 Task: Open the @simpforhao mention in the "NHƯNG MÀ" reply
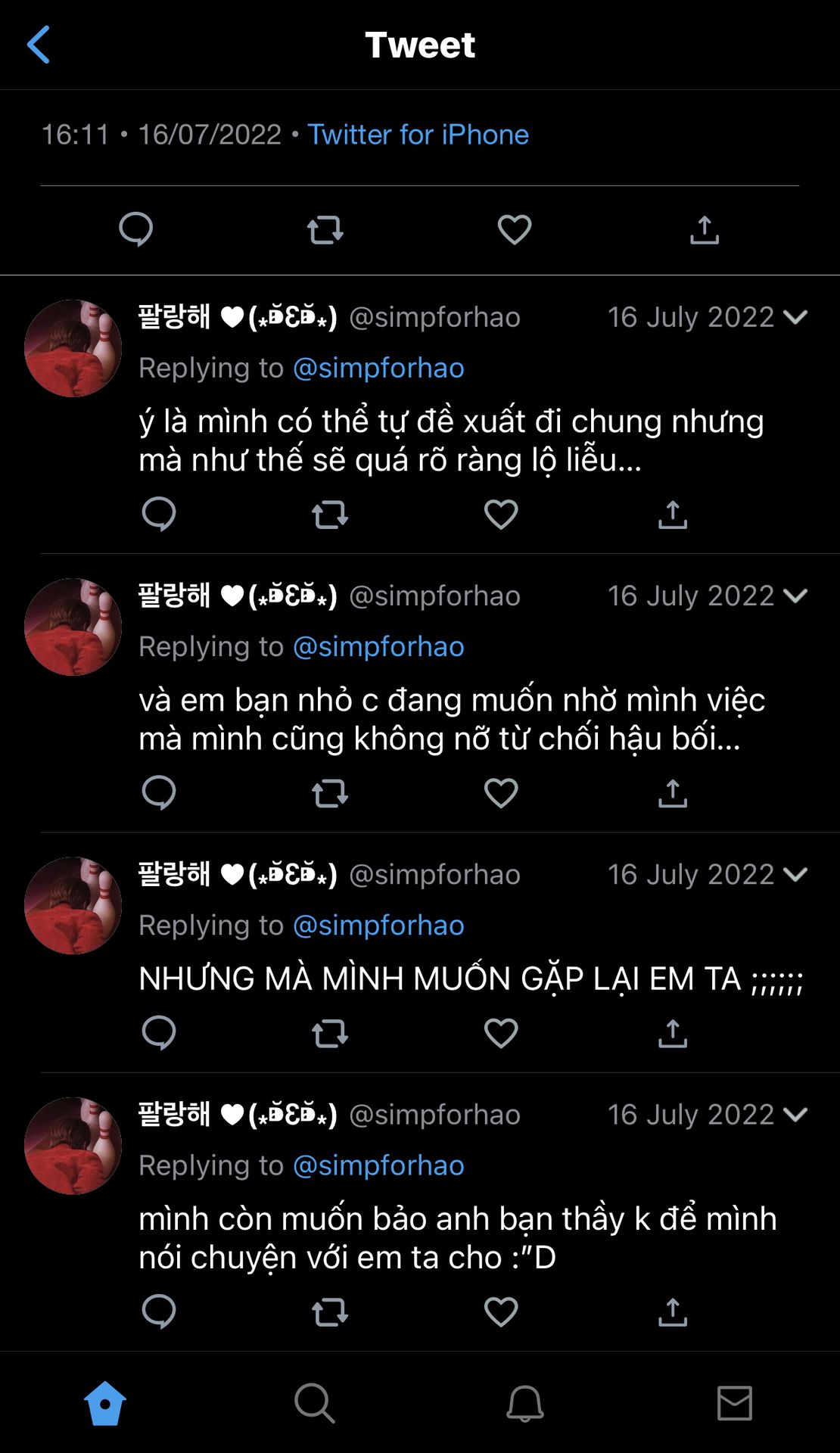[378, 926]
